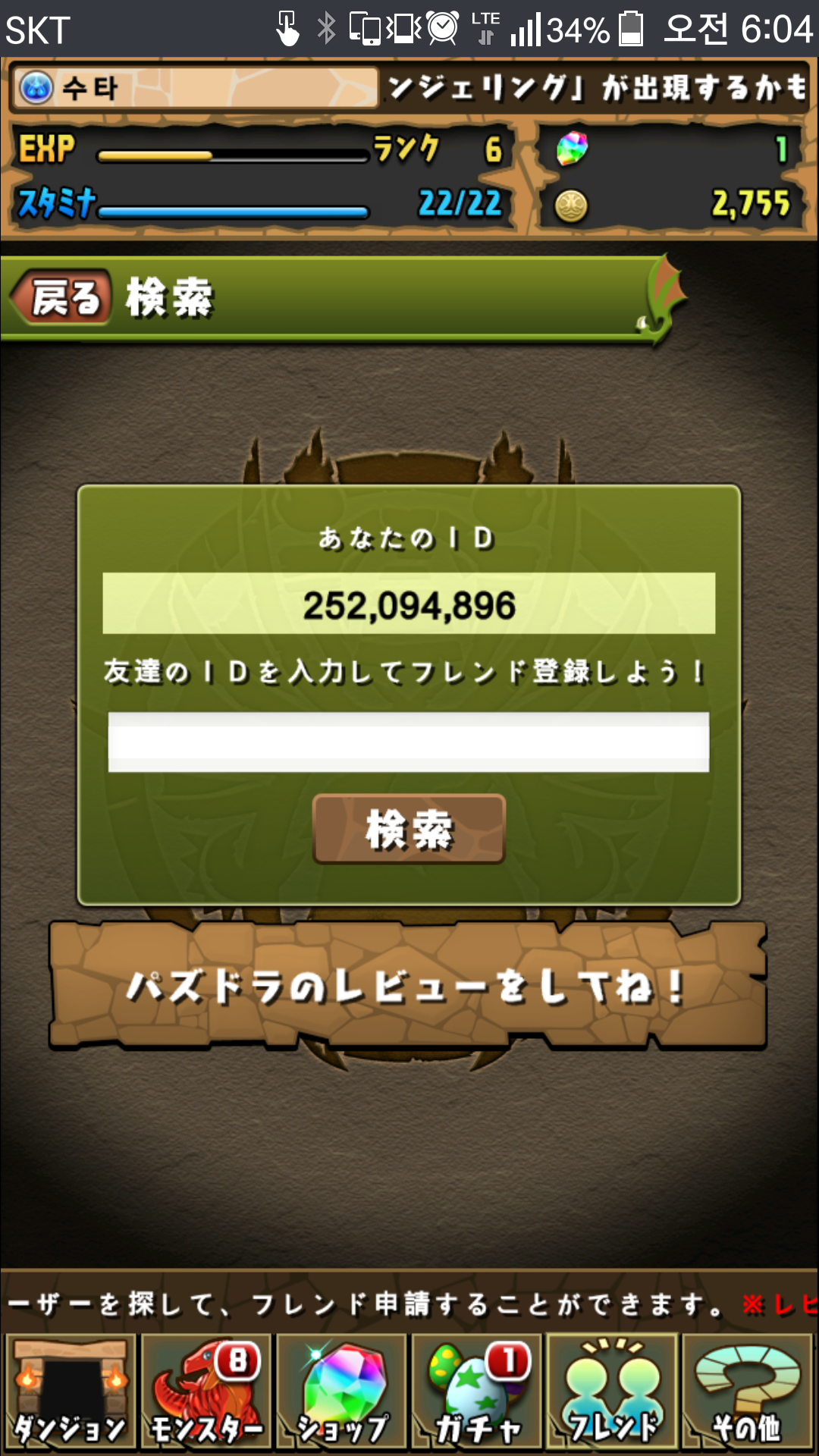Viewport: 819px width, 1456px height.
Task: Tap the 検索 search button
Action: click(409, 829)
